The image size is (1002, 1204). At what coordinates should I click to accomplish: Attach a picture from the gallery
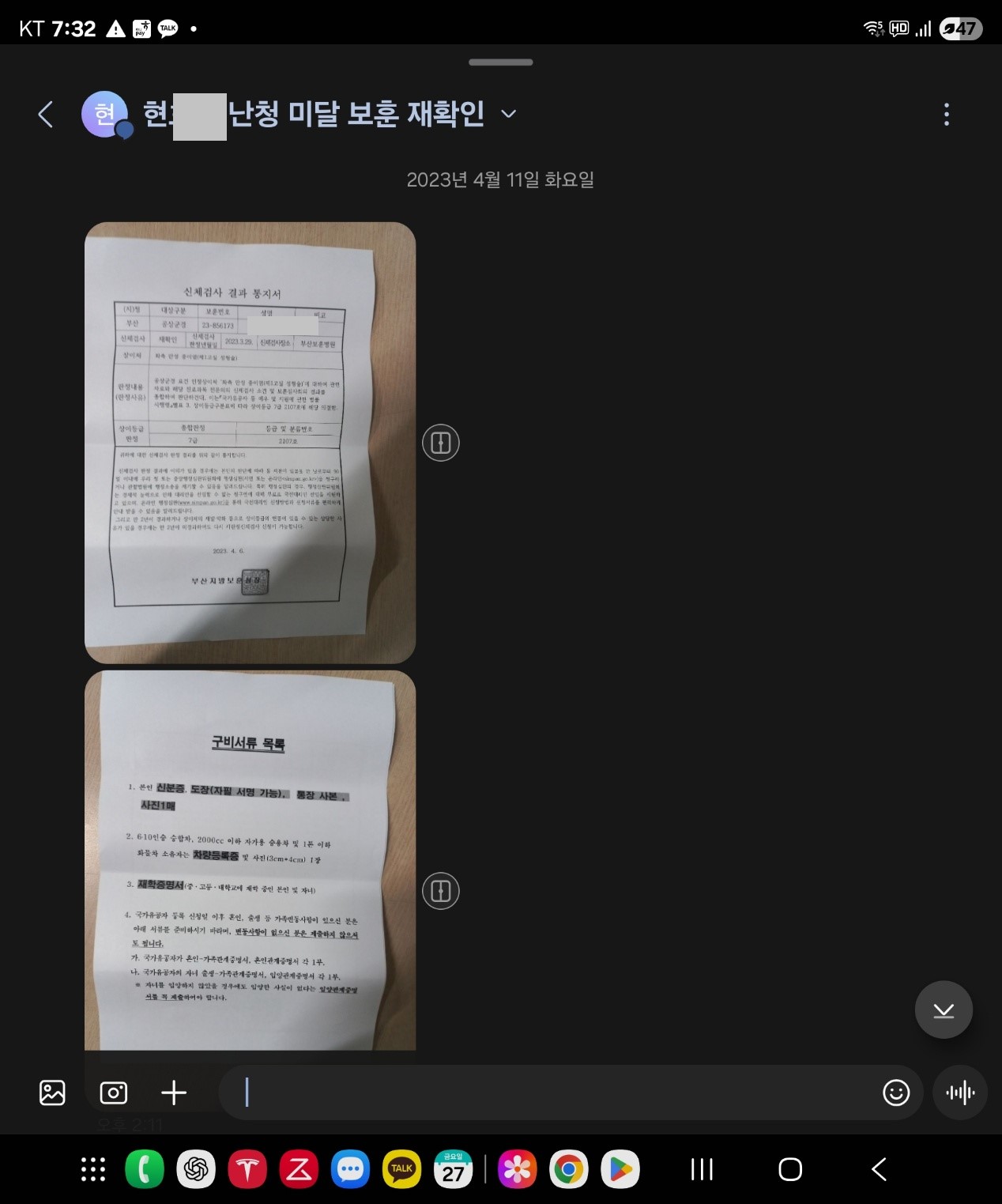[x=52, y=1093]
